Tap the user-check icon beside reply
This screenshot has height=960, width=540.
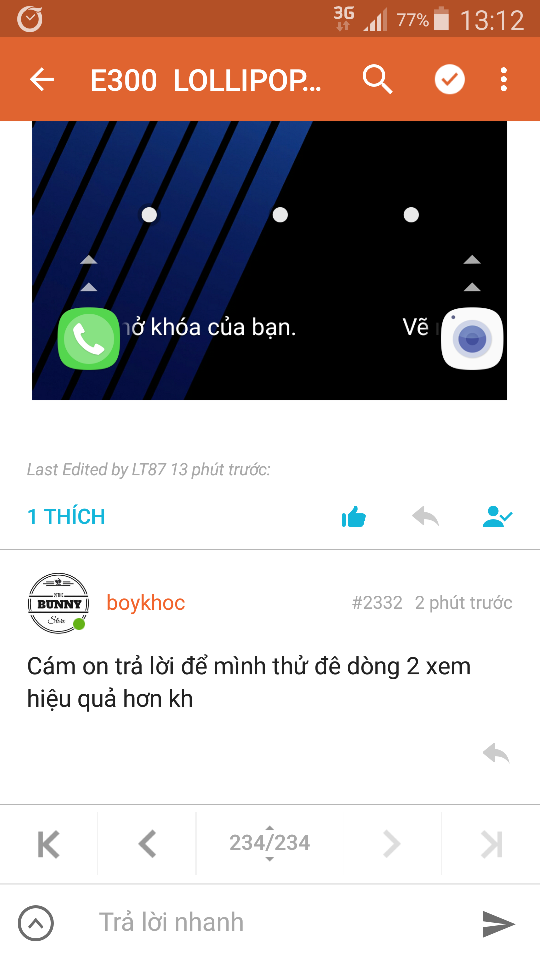point(497,517)
